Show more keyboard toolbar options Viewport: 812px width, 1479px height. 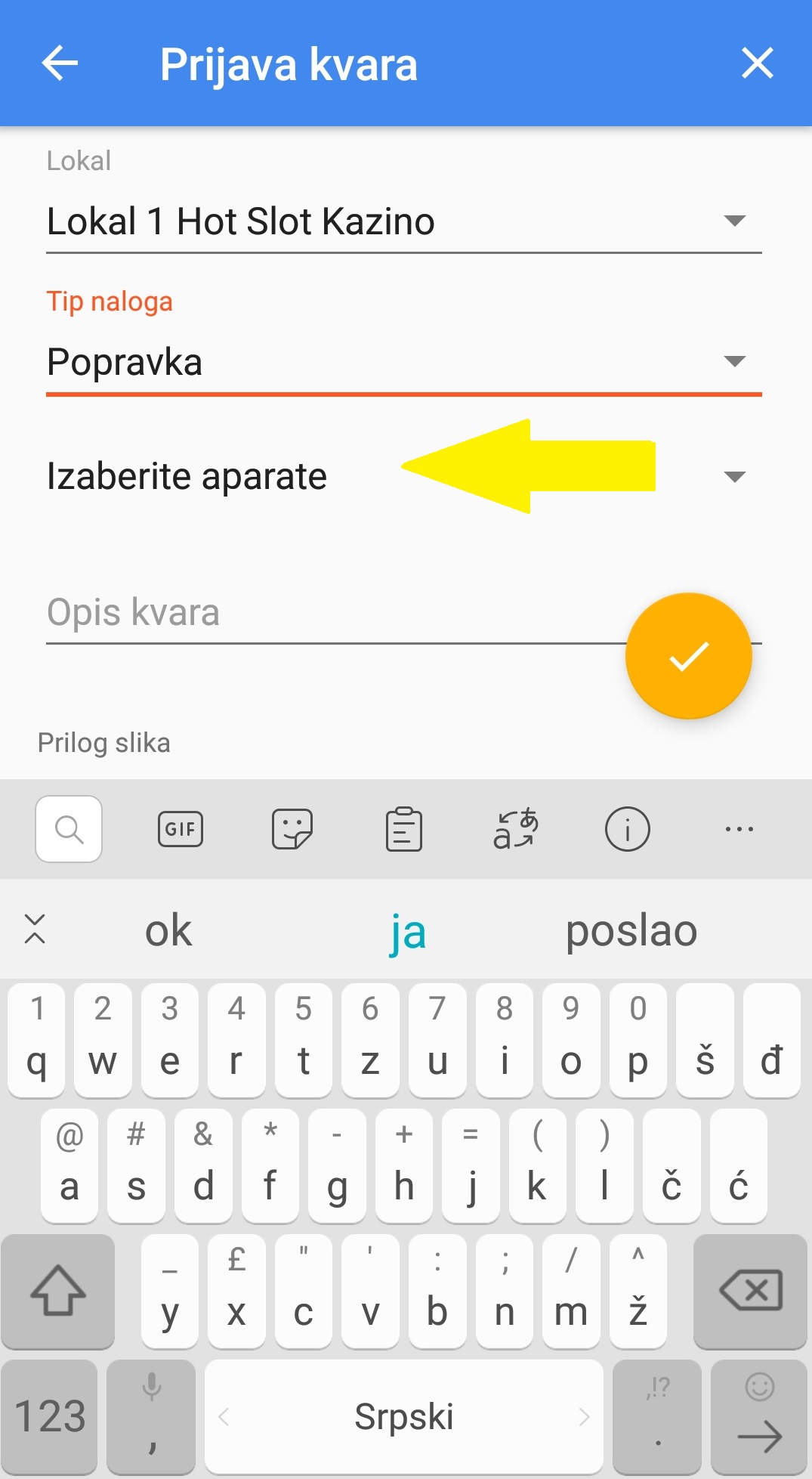739,829
